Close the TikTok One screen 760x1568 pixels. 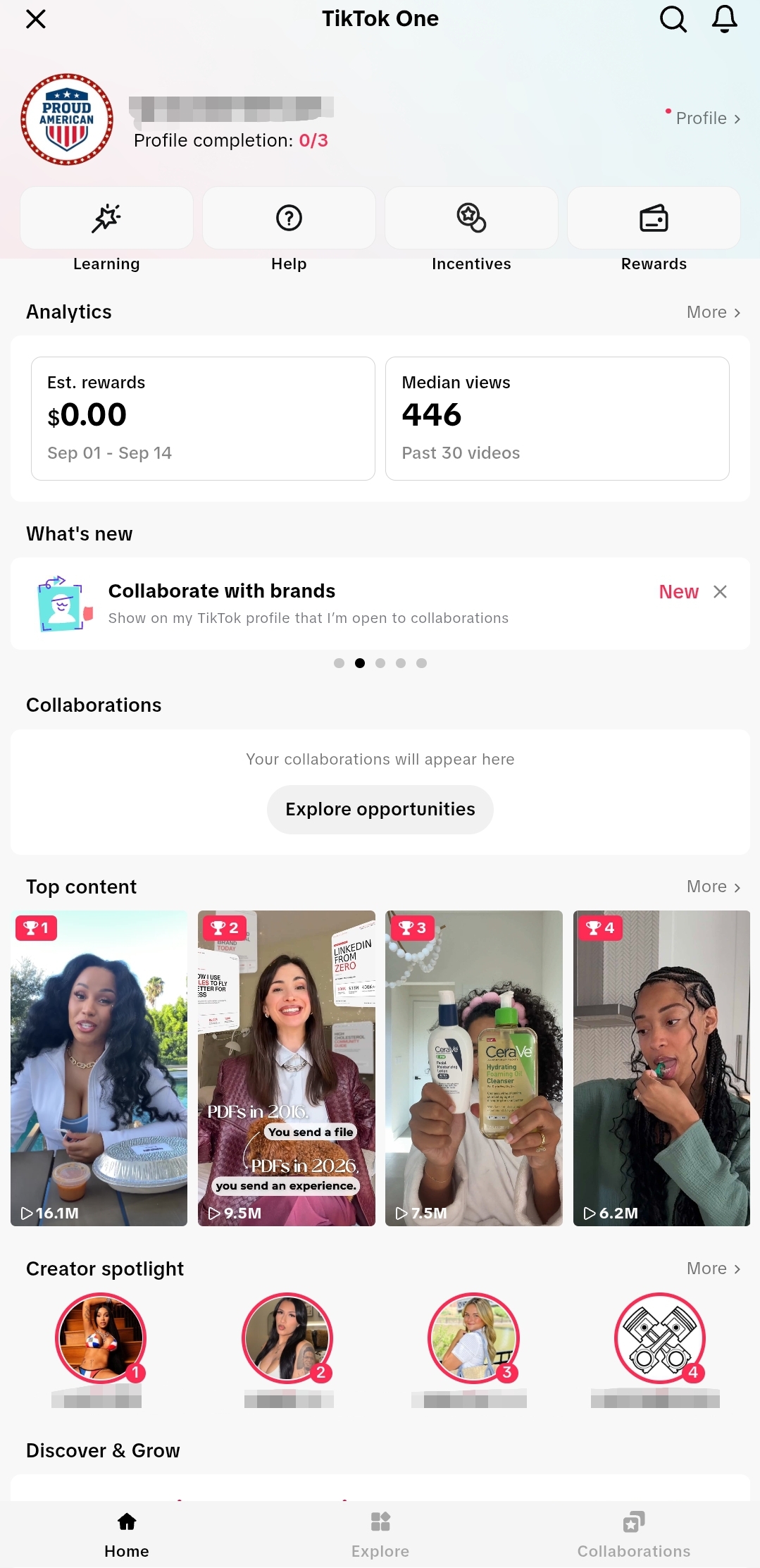click(36, 19)
